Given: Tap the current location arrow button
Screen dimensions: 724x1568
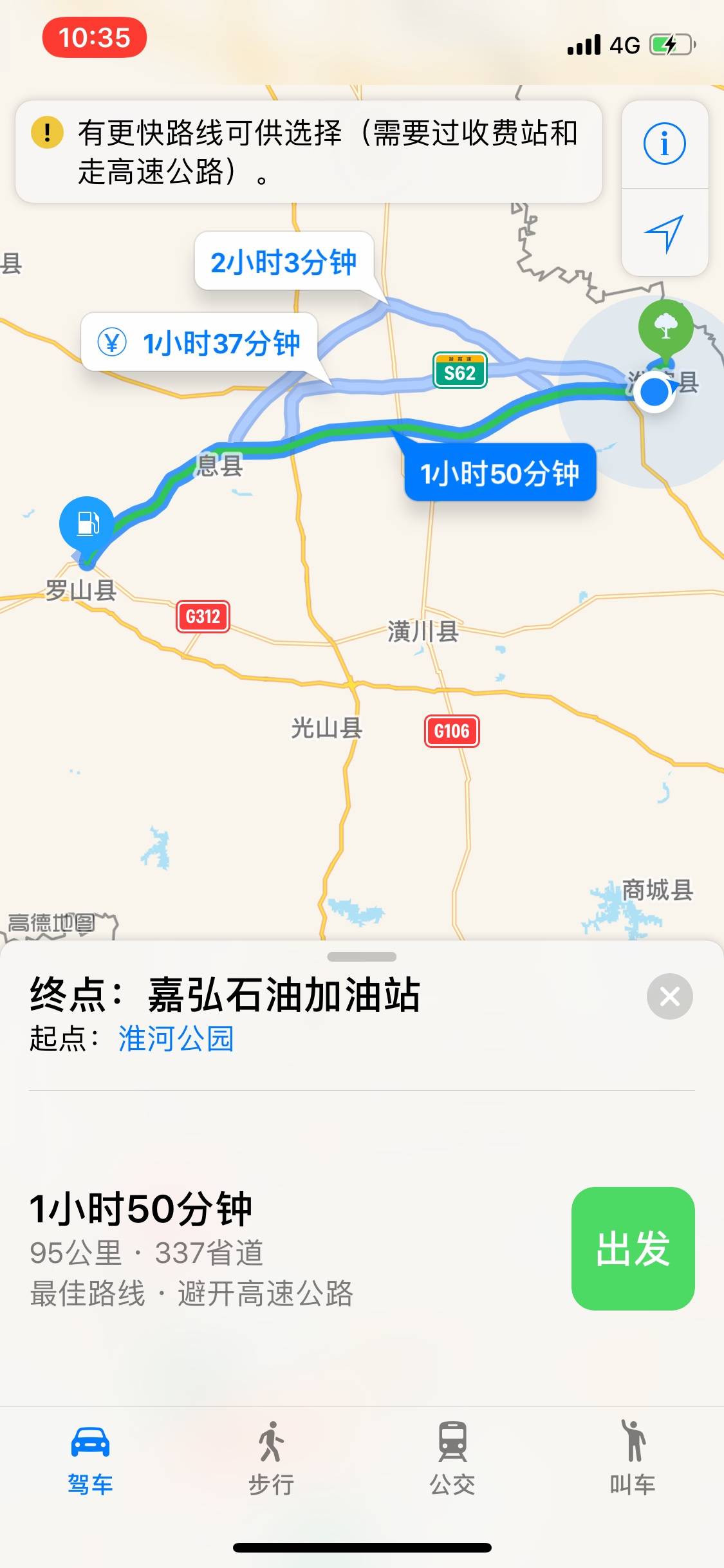Looking at the screenshot, I should pyautogui.click(x=664, y=234).
